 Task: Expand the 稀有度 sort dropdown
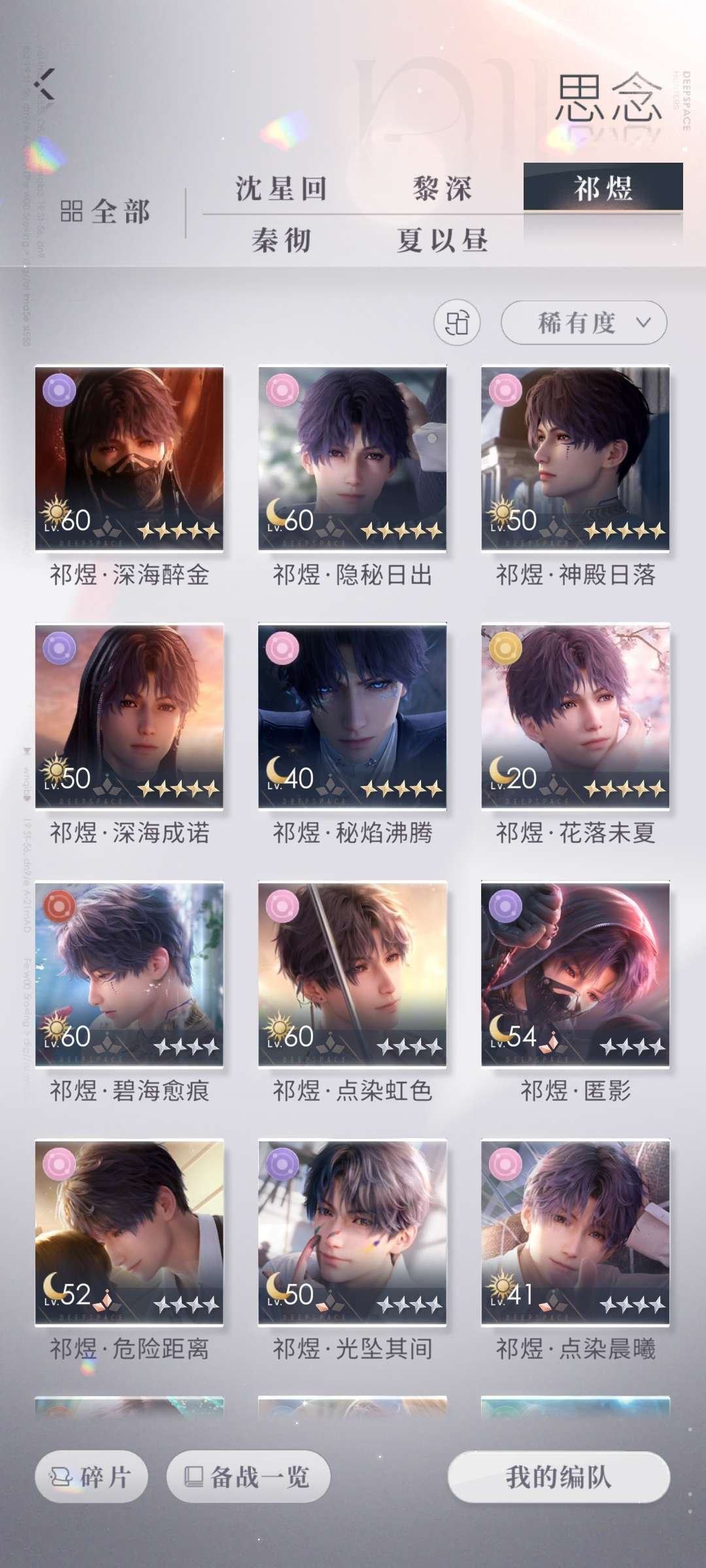584,323
